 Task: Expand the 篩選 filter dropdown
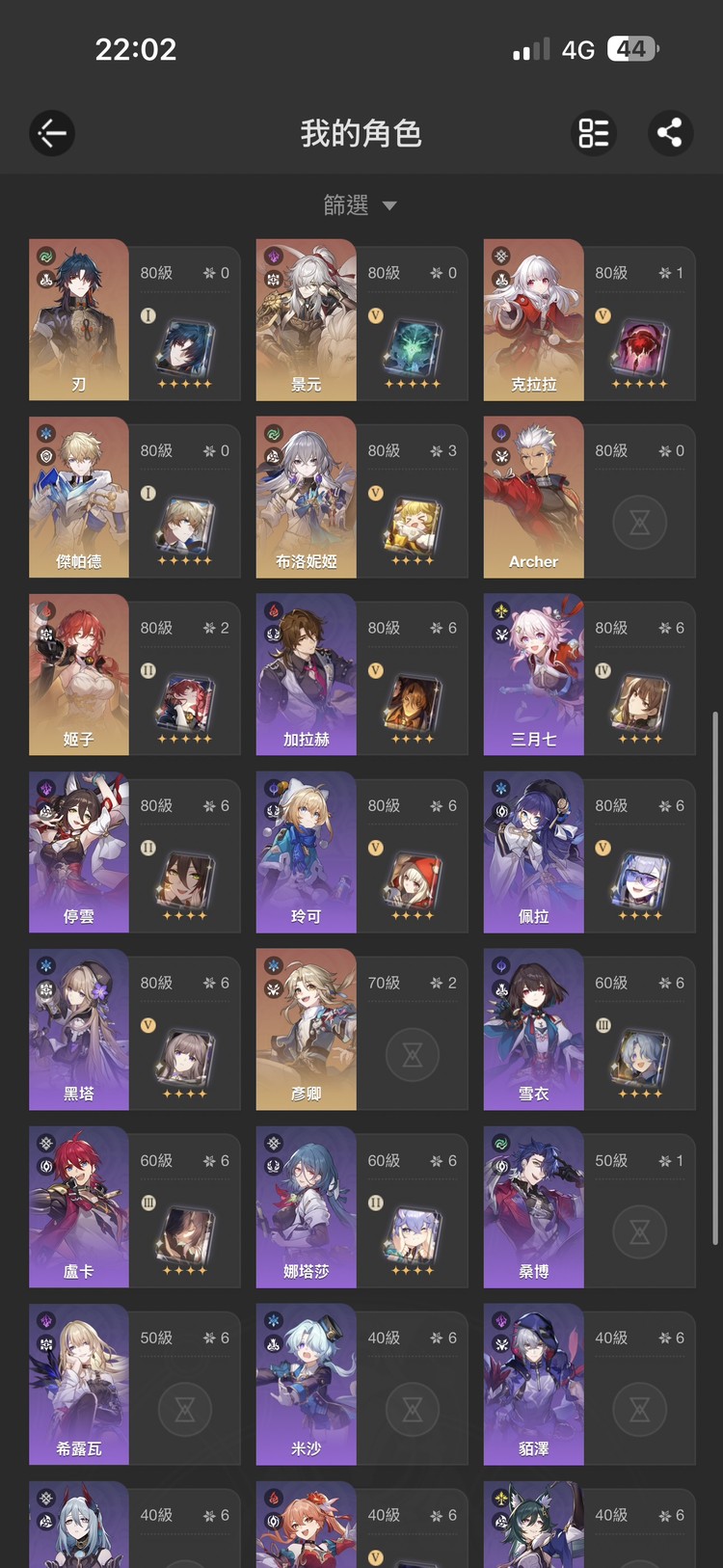coord(360,205)
